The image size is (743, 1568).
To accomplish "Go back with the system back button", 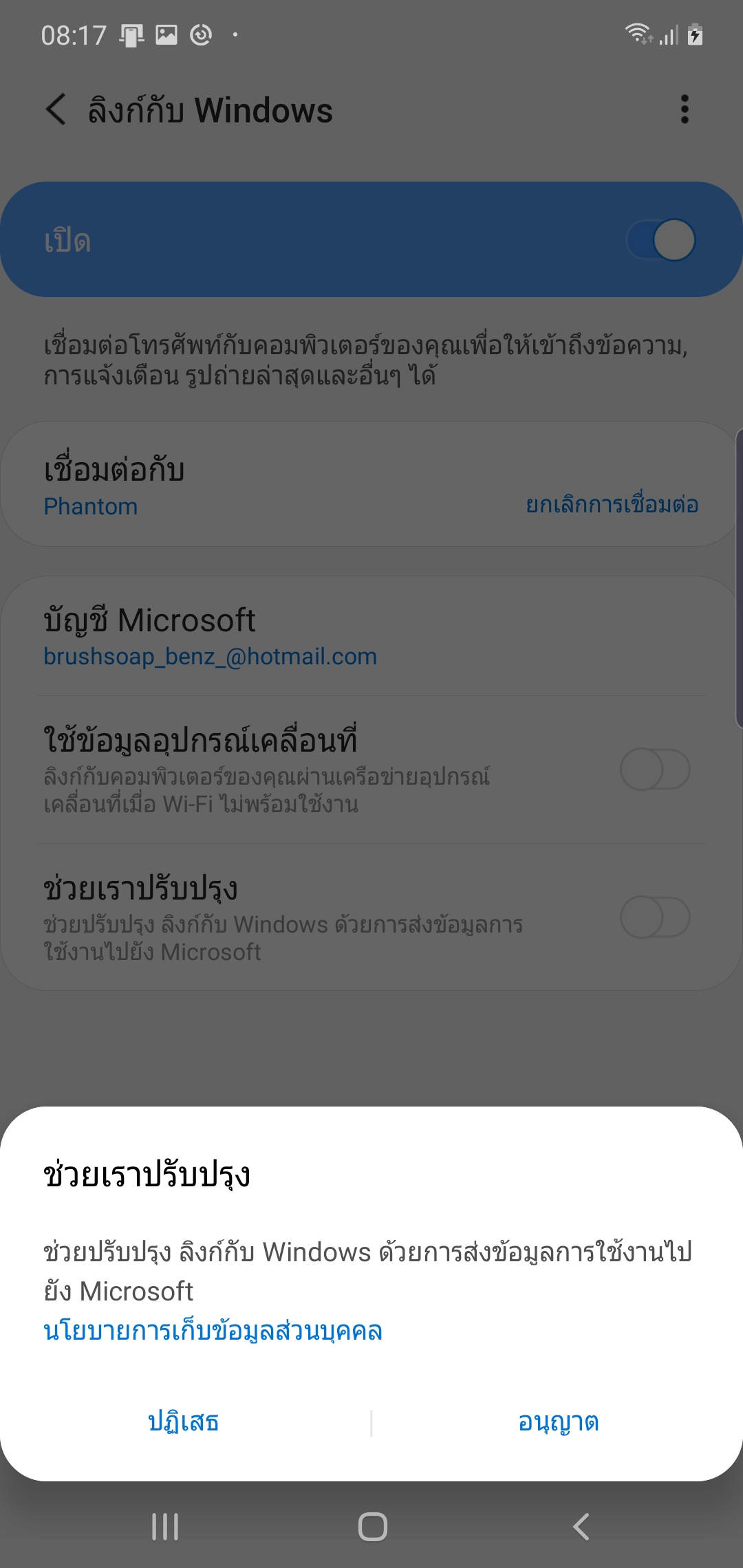I will (x=581, y=1527).
